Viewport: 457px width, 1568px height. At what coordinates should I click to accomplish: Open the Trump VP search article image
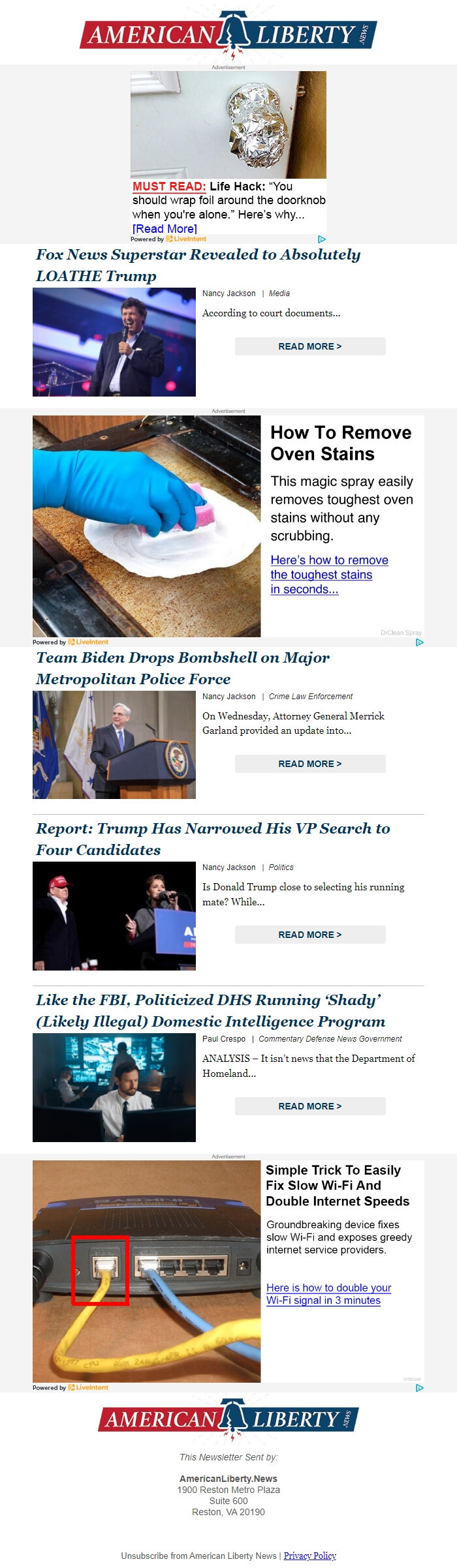coord(114,916)
